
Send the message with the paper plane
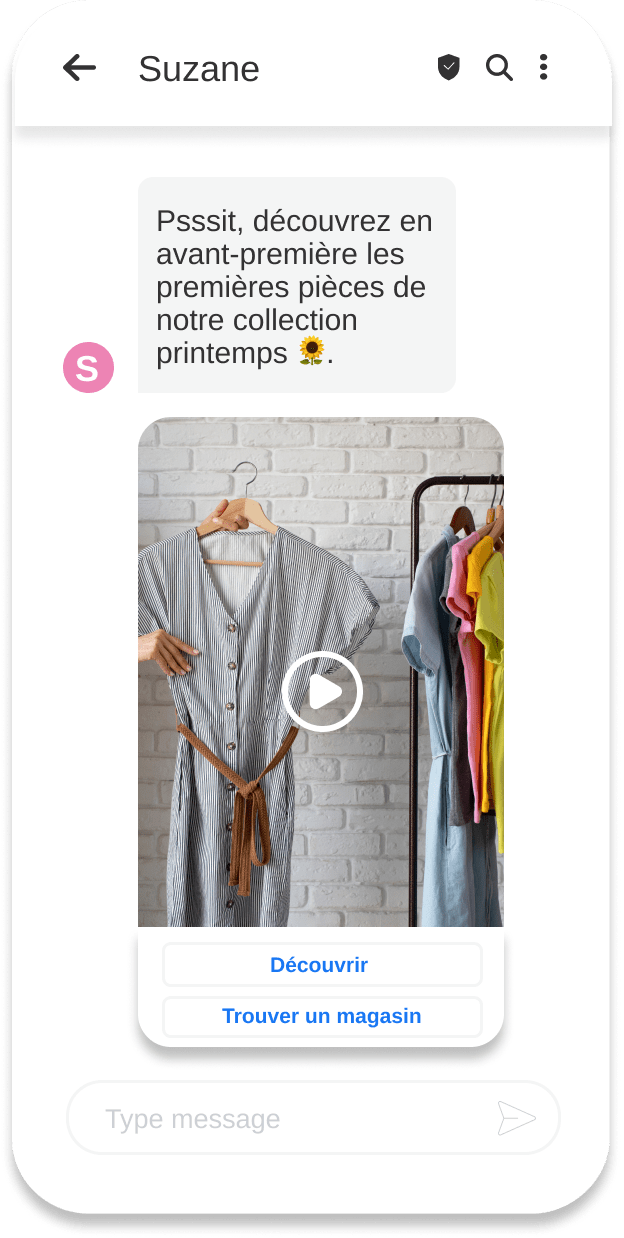point(516,1119)
